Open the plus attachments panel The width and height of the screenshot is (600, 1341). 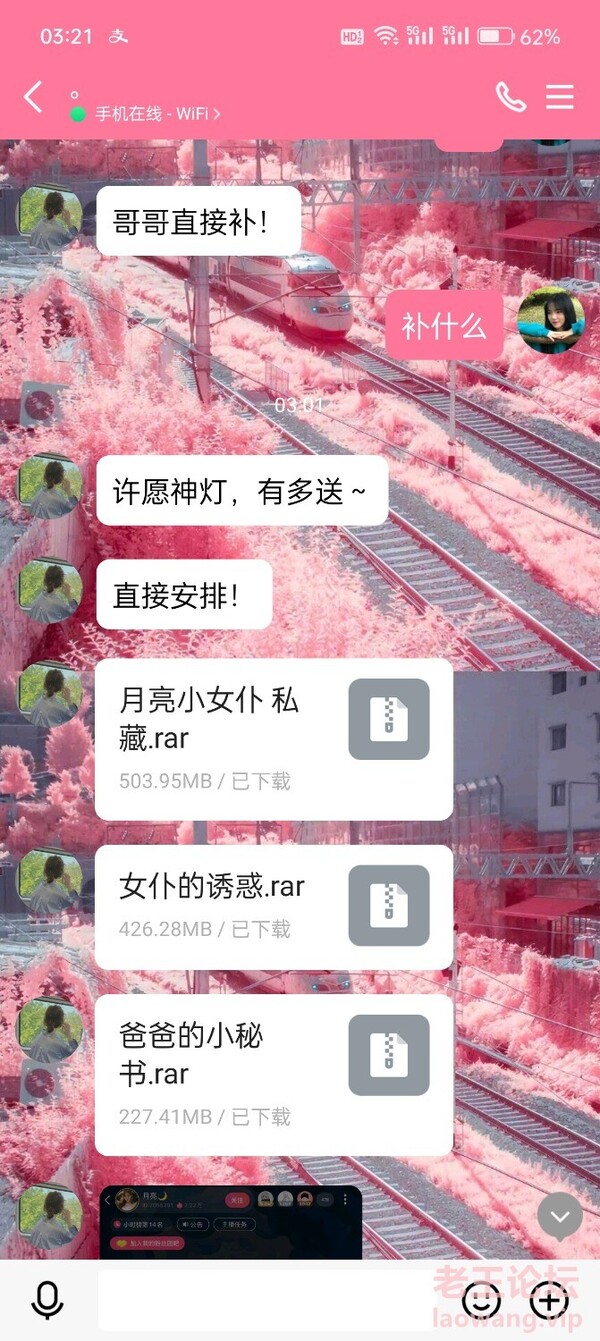(x=549, y=1300)
